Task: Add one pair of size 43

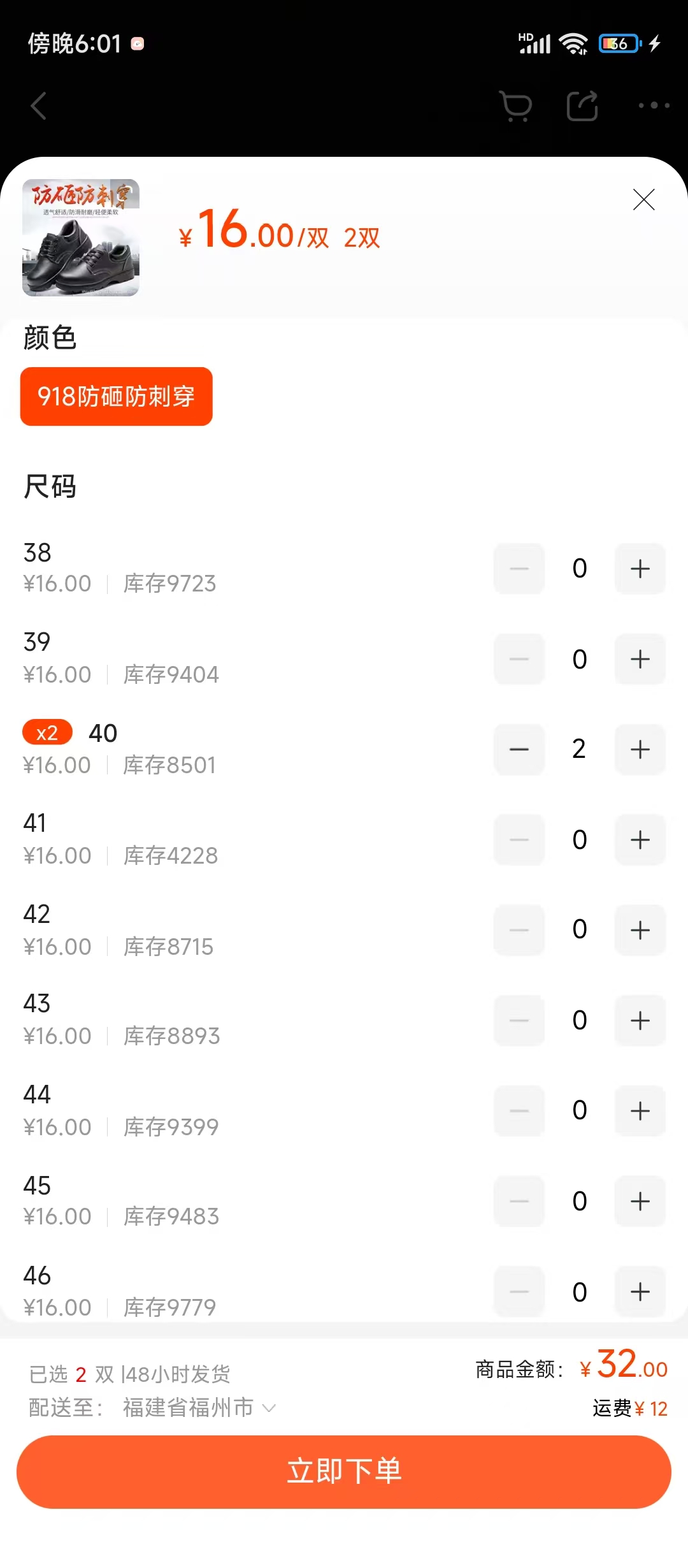Action: tap(640, 1020)
